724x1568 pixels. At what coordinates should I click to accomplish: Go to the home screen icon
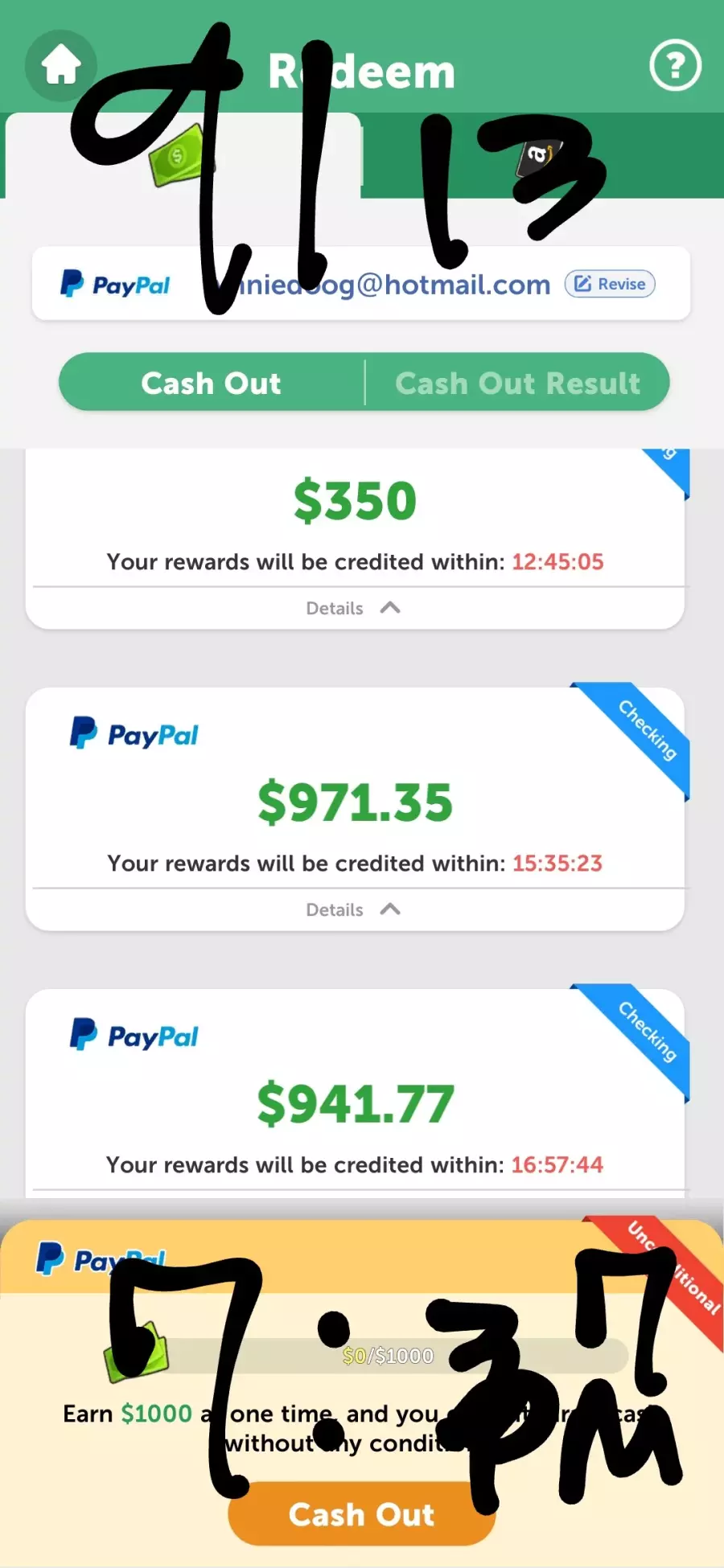pyautogui.click(x=61, y=65)
